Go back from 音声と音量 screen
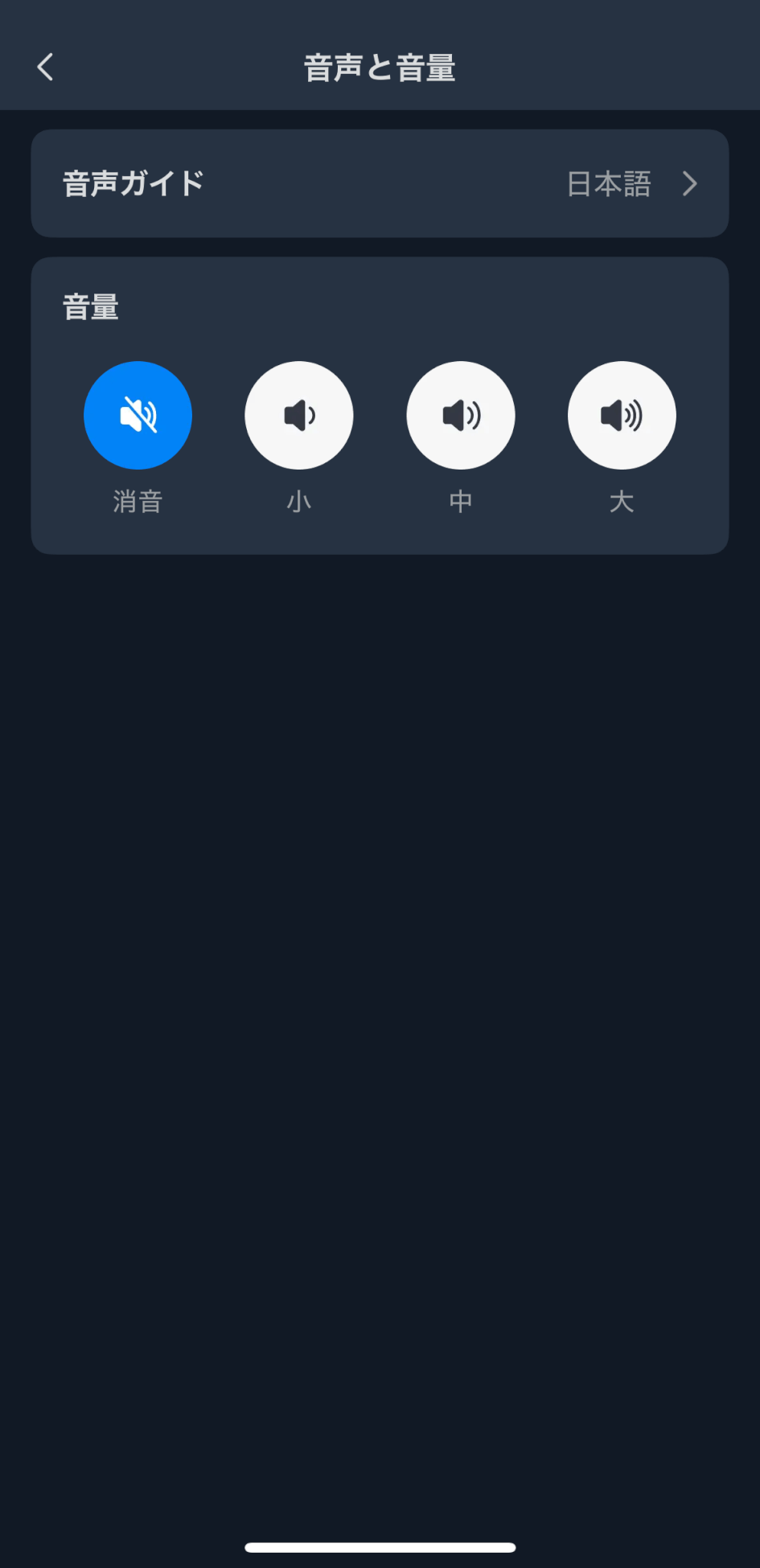Viewport: 760px width, 1568px height. (46, 68)
